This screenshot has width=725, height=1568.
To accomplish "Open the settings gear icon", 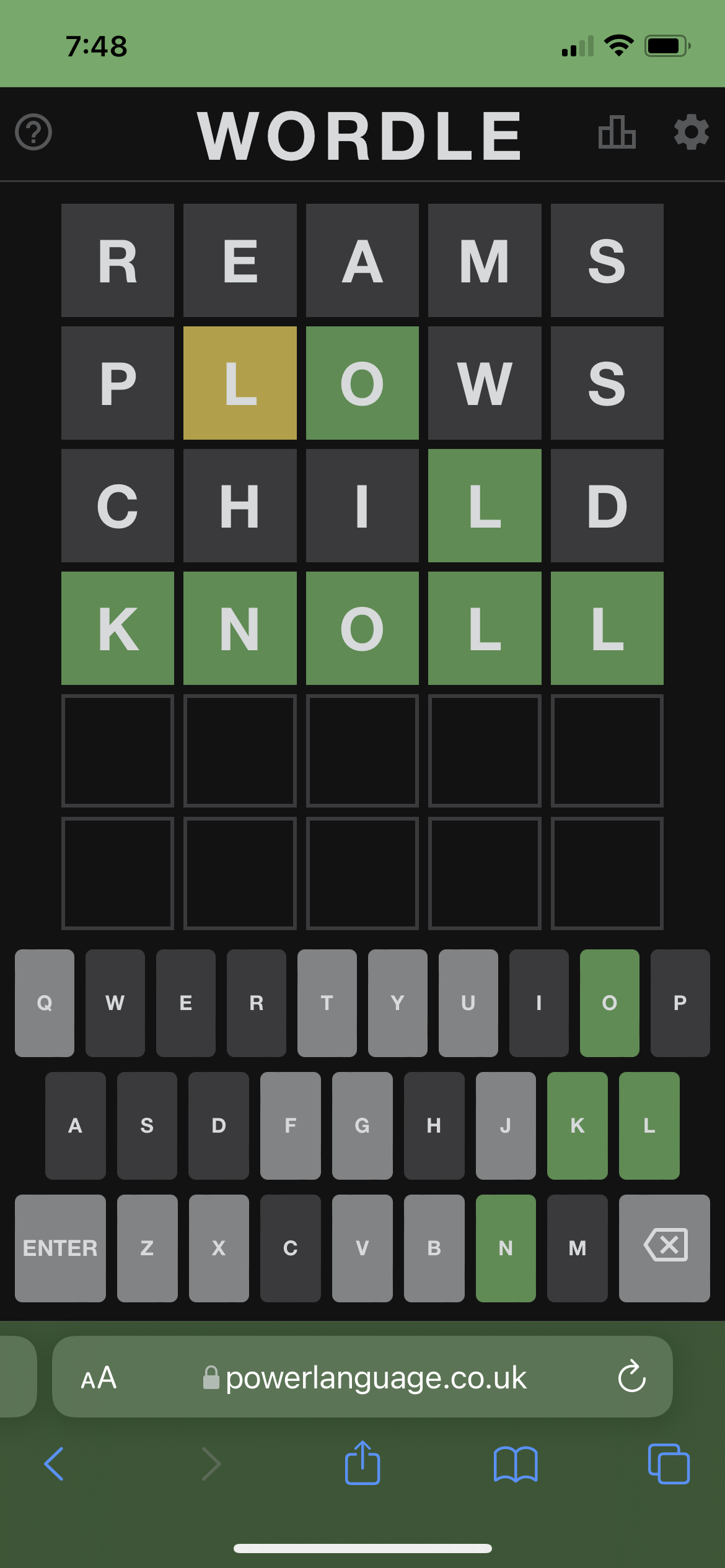I will coord(691,132).
